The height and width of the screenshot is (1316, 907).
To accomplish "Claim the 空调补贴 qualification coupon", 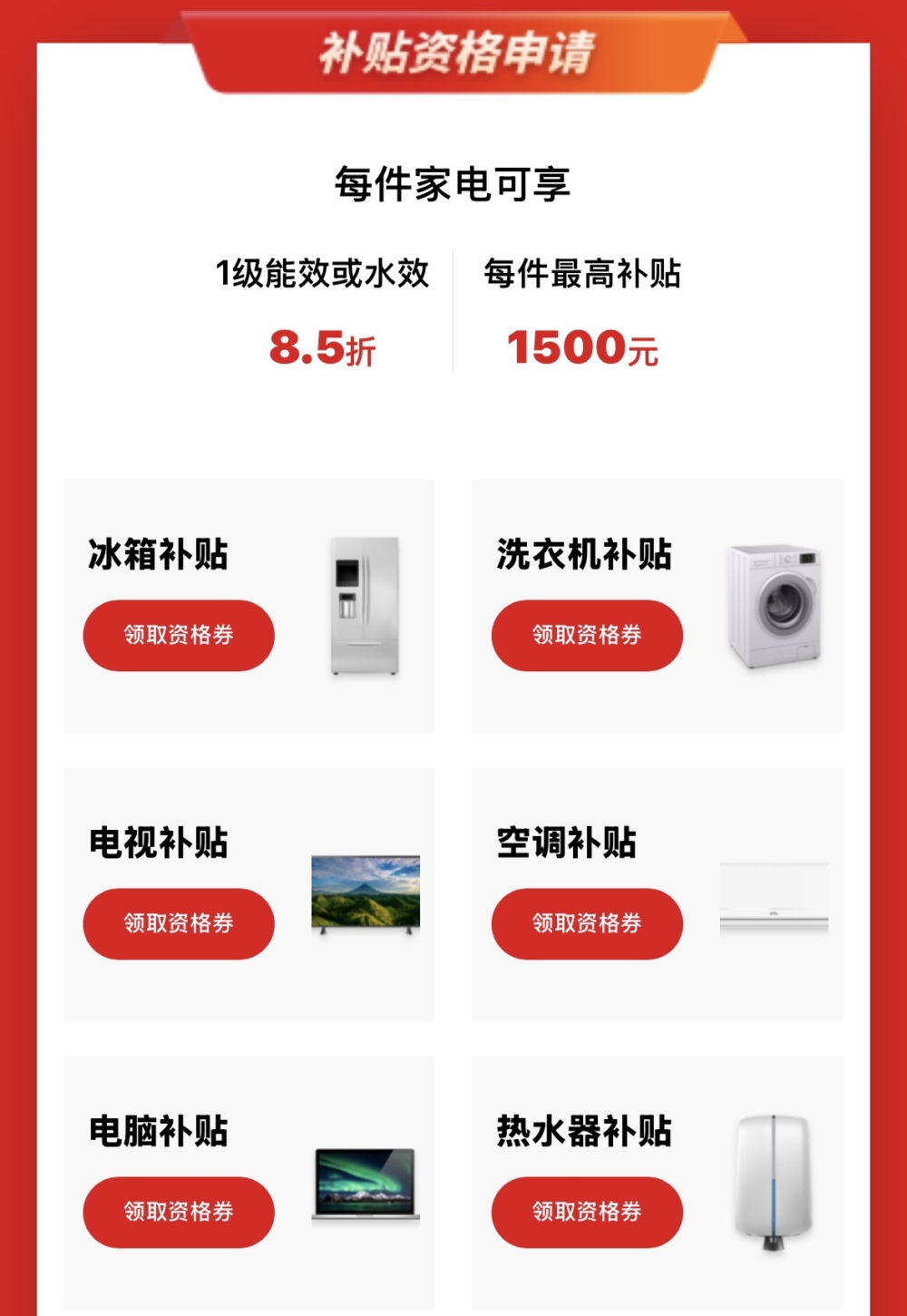I will point(586,922).
